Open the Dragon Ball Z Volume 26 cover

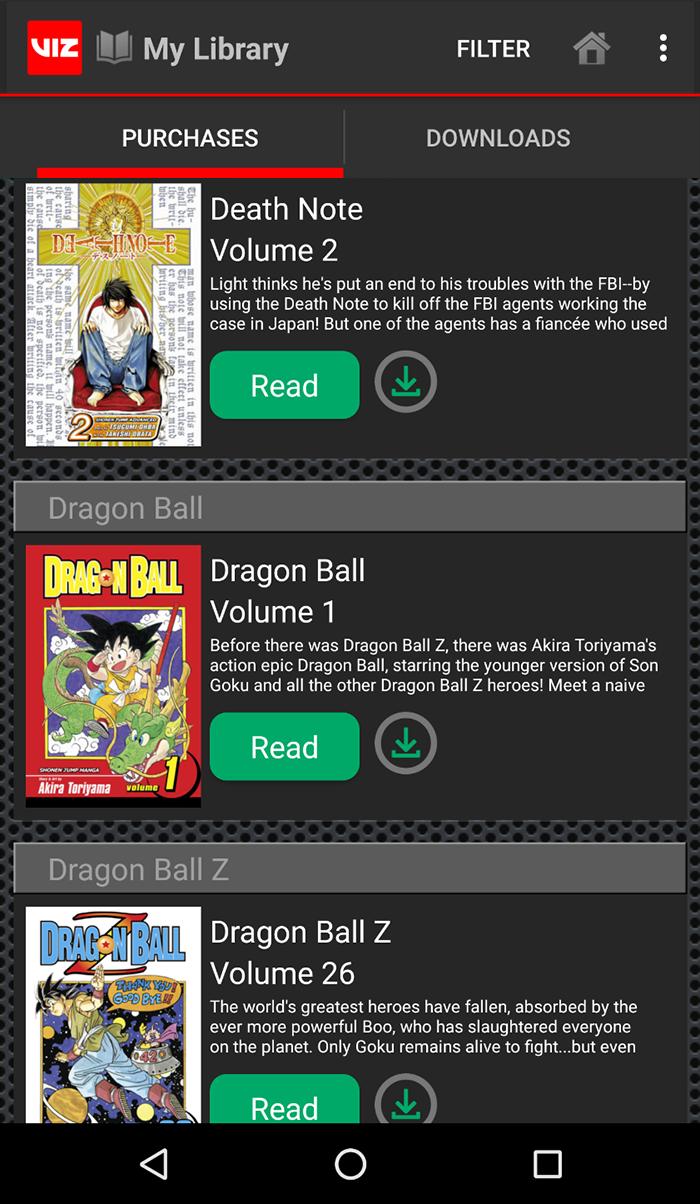coord(113,1015)
